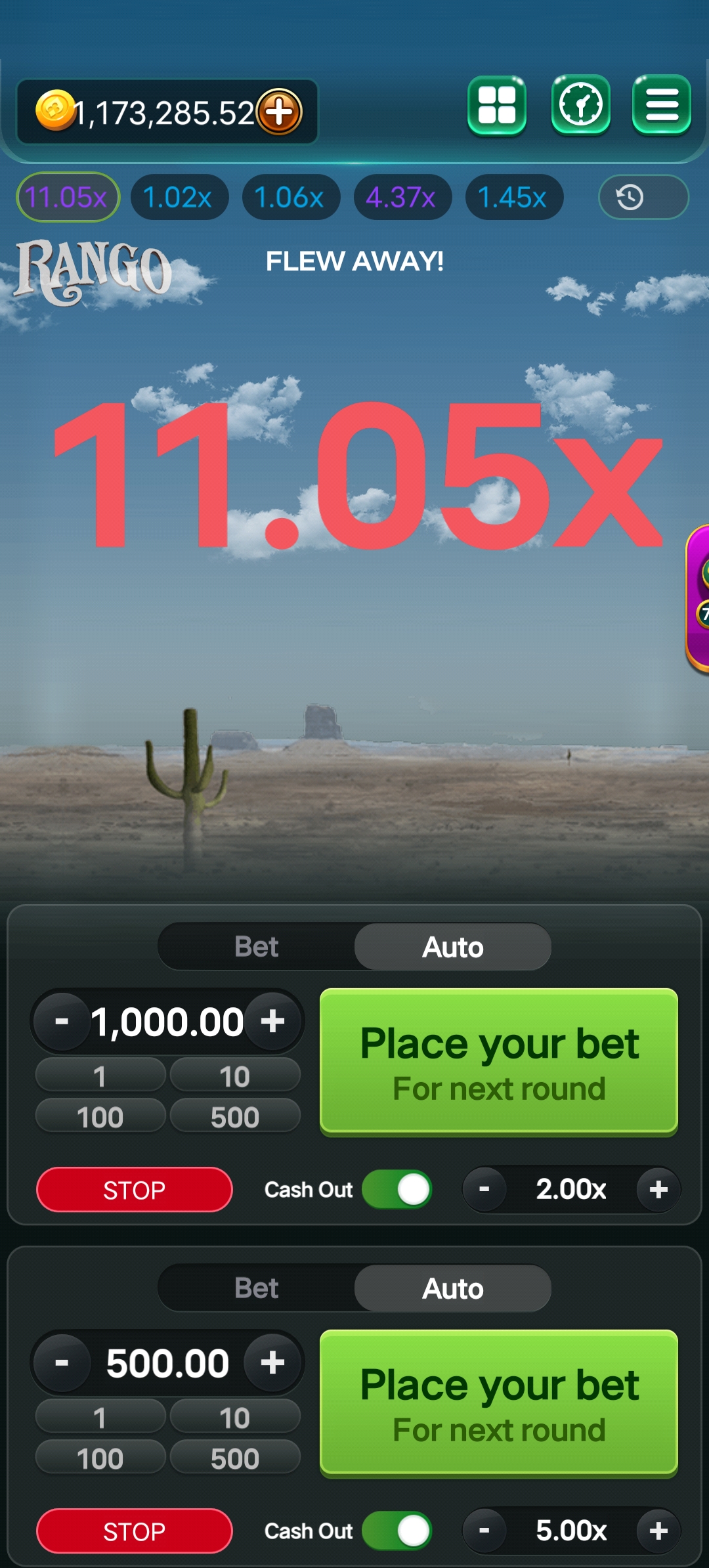Image resolution: width=709 pixels, height=1568 pixels.
Task: Switch to Bet tab in first panel
Action: 257,947
